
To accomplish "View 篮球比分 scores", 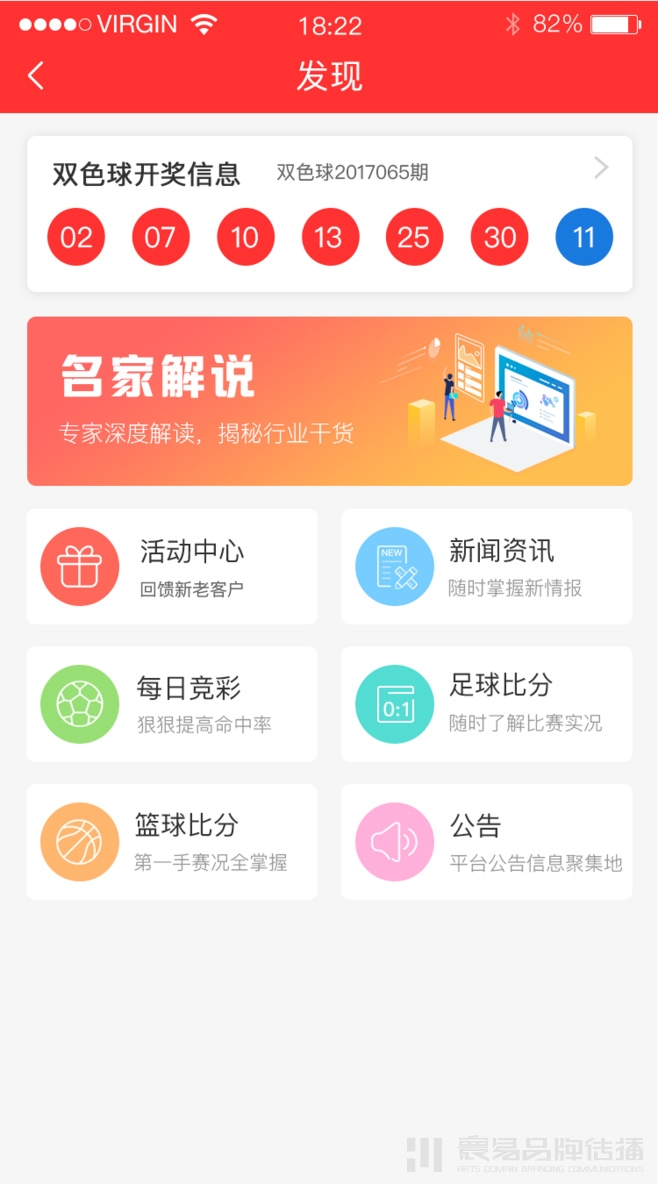I will [171, 842].
